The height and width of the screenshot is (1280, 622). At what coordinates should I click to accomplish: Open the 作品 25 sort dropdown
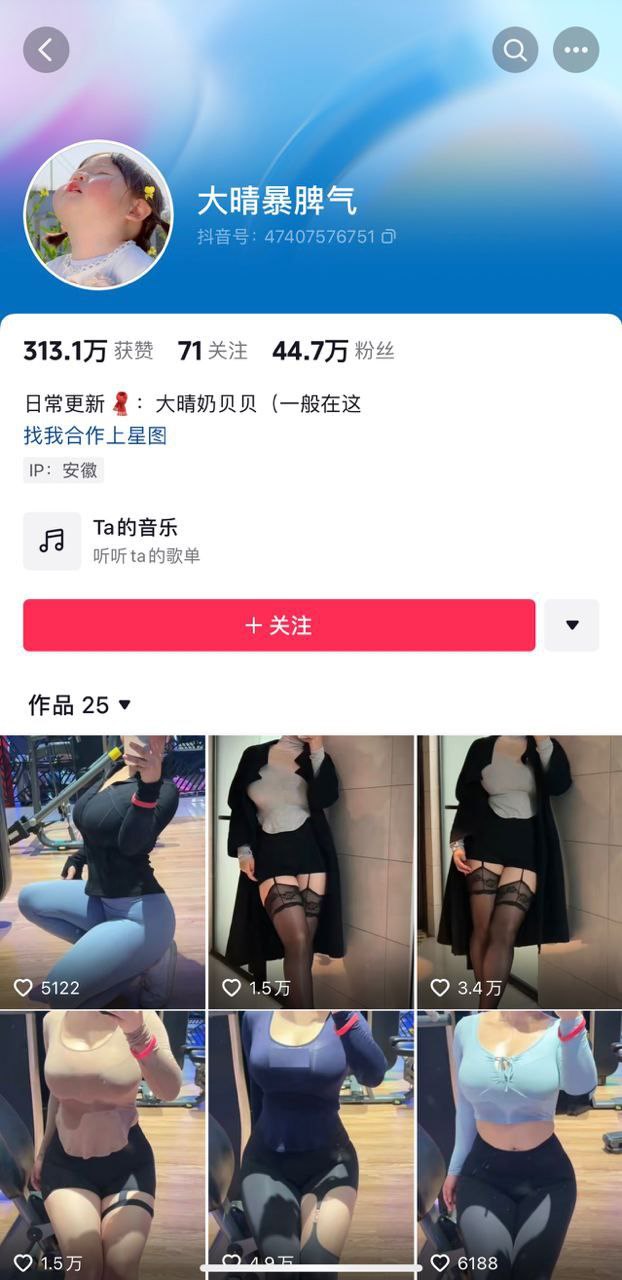coord(80,705)
